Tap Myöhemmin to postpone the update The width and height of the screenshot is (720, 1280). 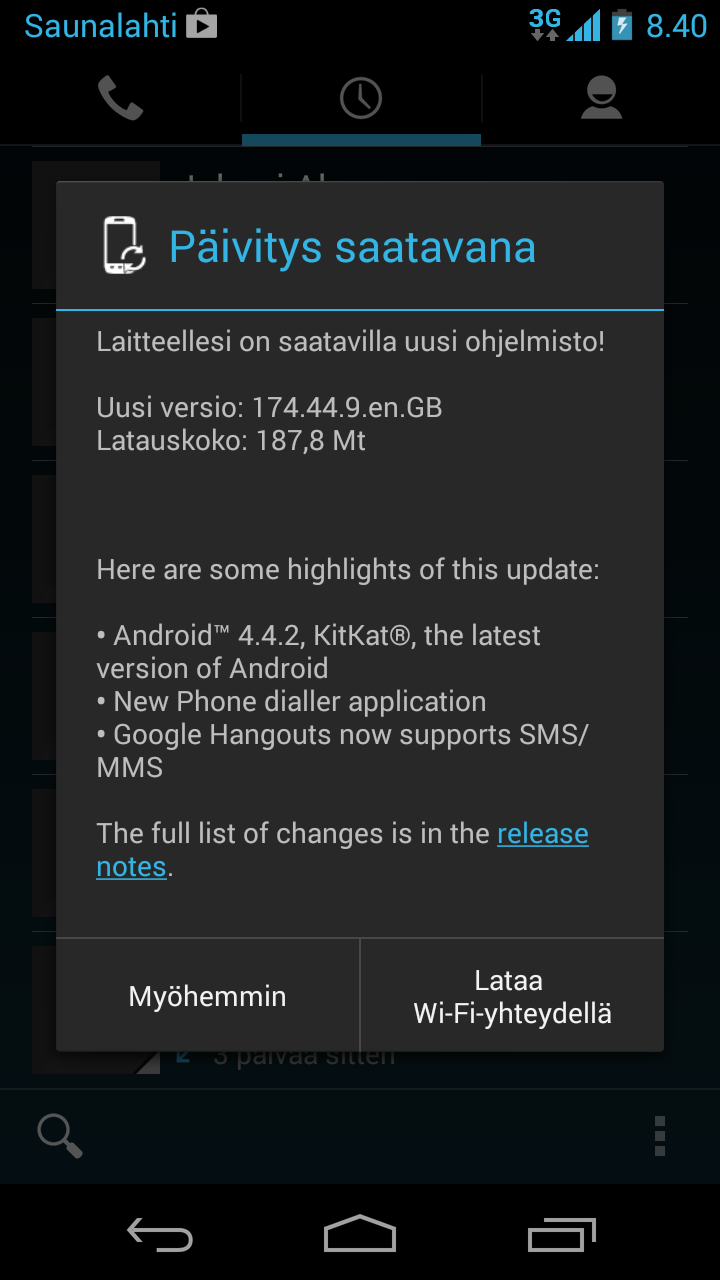208,996
